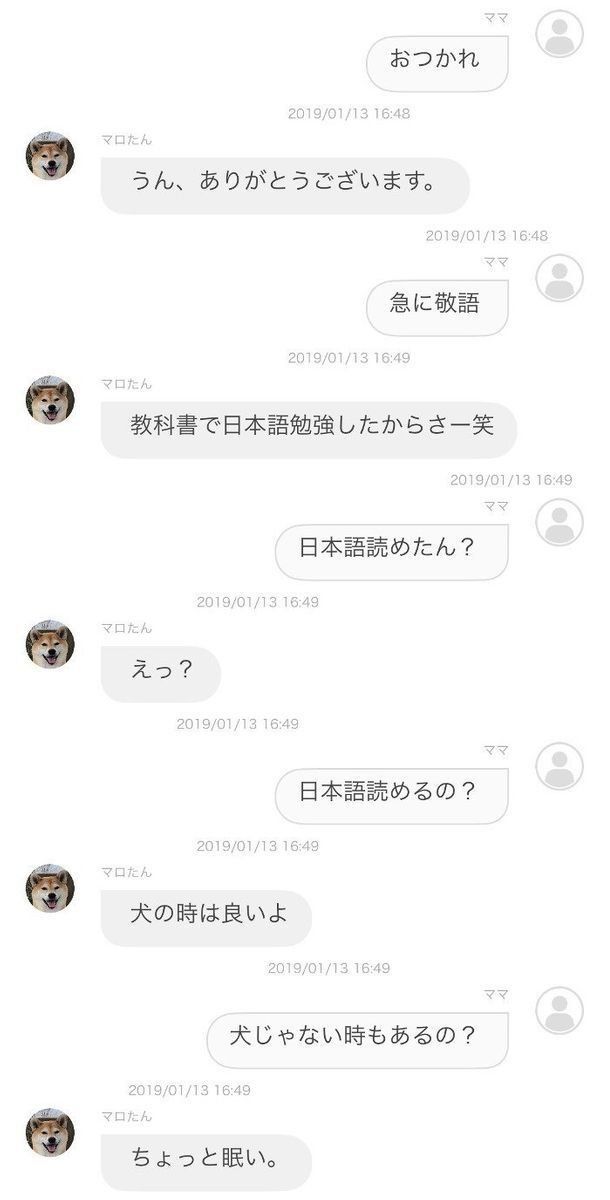
Task: Open ママ's avatar beside '急に敬語' bubble
Action: coord(559,278)
